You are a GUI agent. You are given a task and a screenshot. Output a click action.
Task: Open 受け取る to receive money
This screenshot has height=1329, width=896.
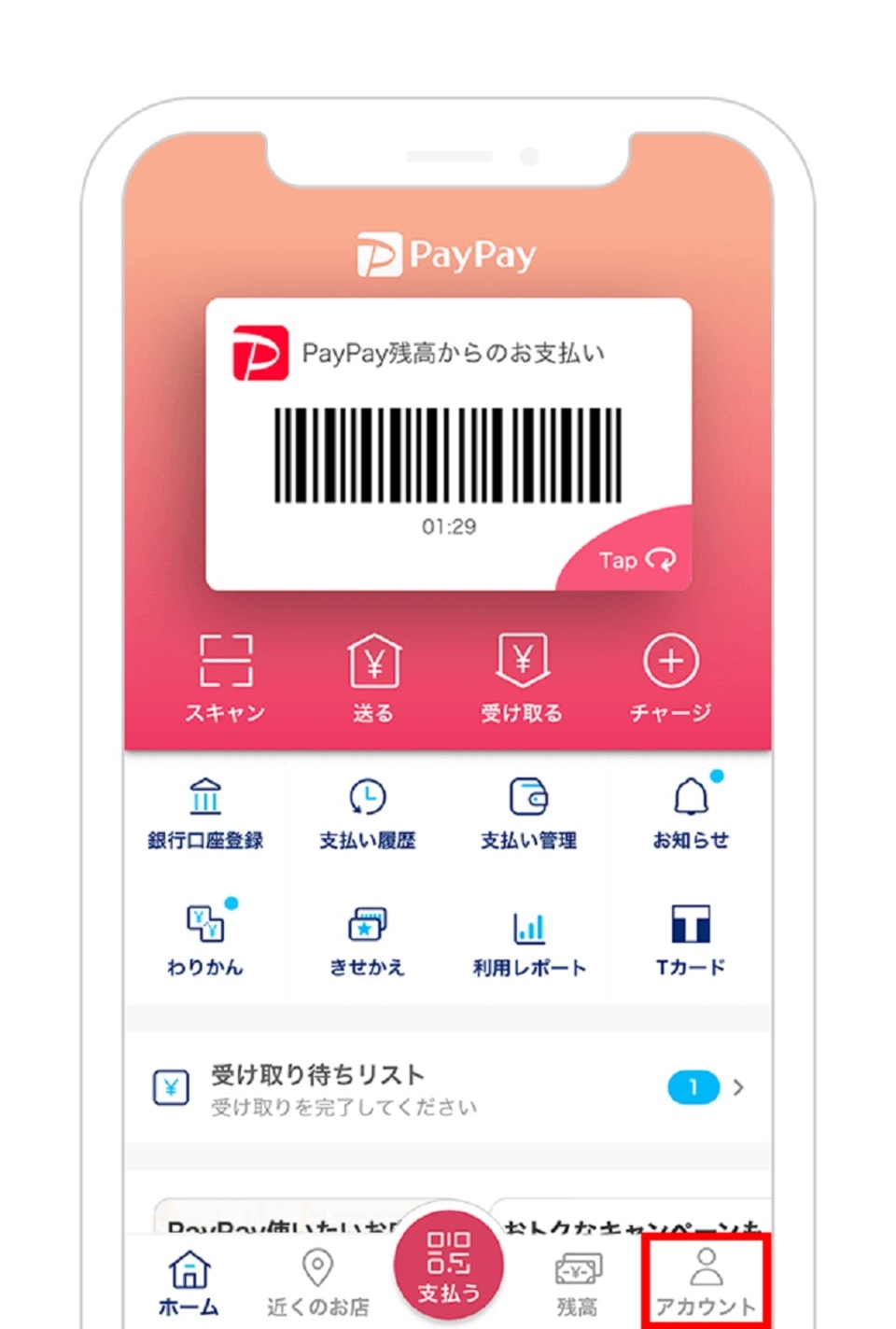click(522, 678)
